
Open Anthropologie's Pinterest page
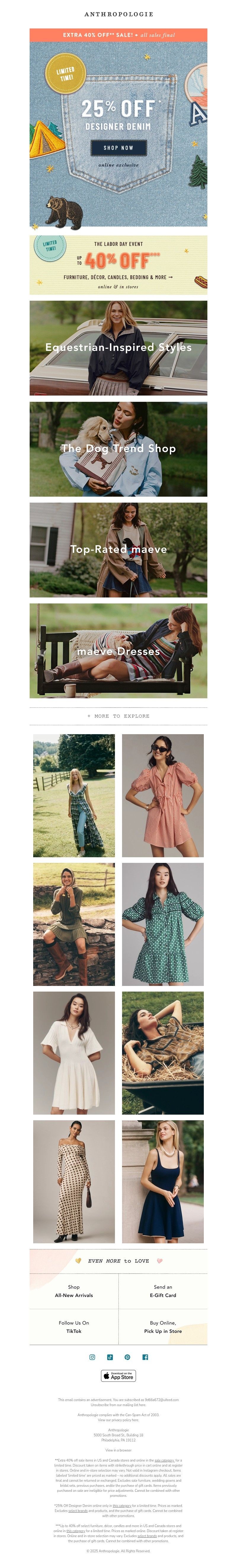pyautogui.click(x=127, y=1357)
